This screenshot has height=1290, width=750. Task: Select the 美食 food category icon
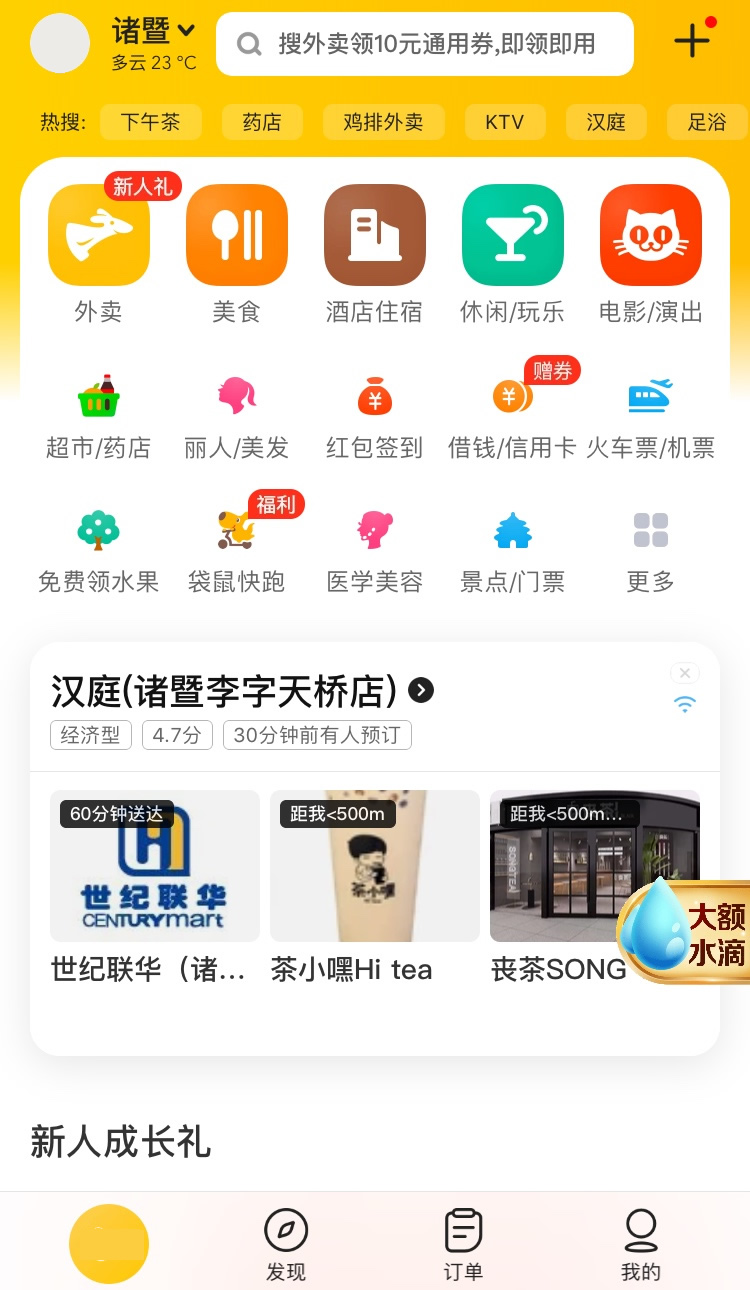(x=236, y=235)
